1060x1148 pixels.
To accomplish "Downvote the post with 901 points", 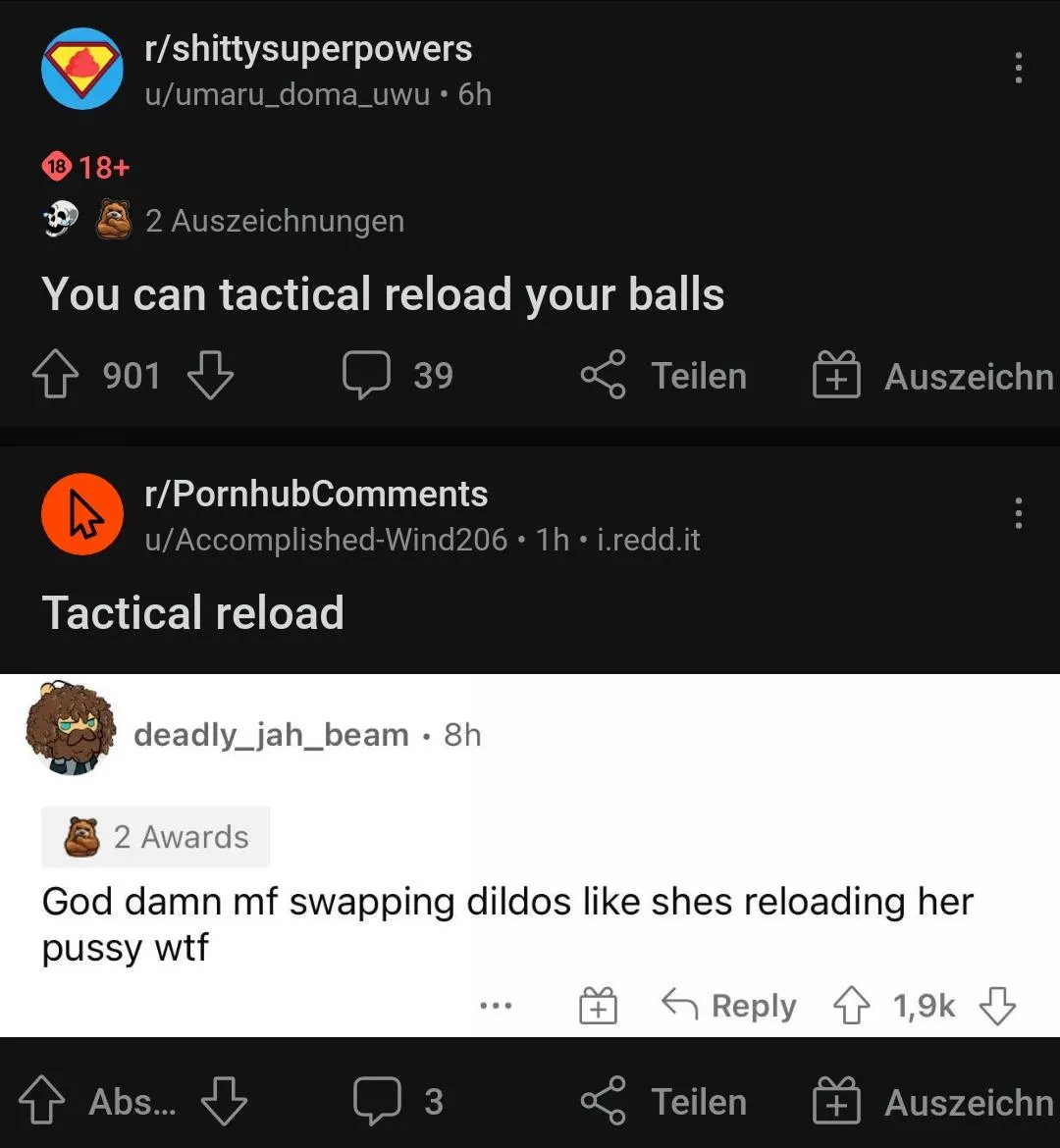I will (x=209, y=376).
